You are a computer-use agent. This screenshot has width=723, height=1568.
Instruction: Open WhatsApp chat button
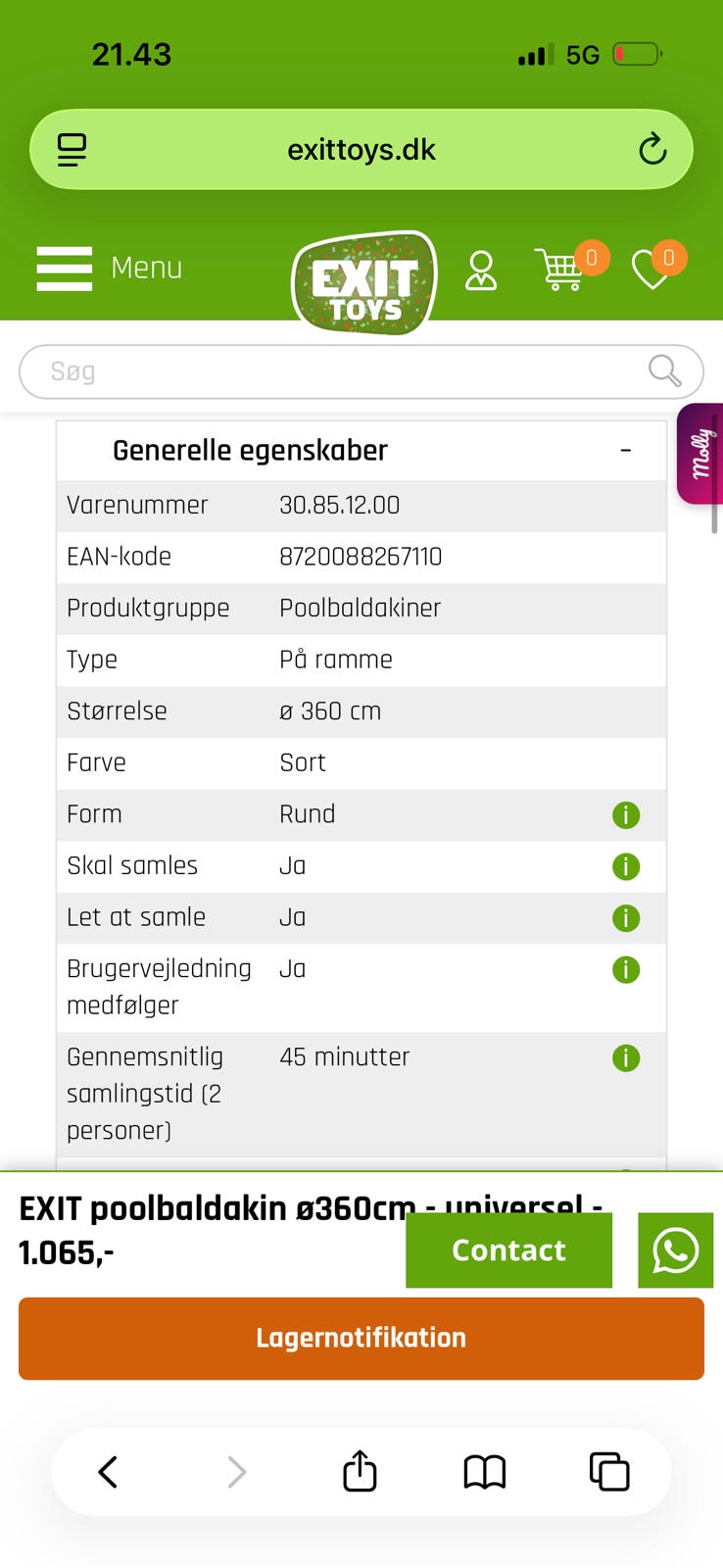coord(675,1249)
